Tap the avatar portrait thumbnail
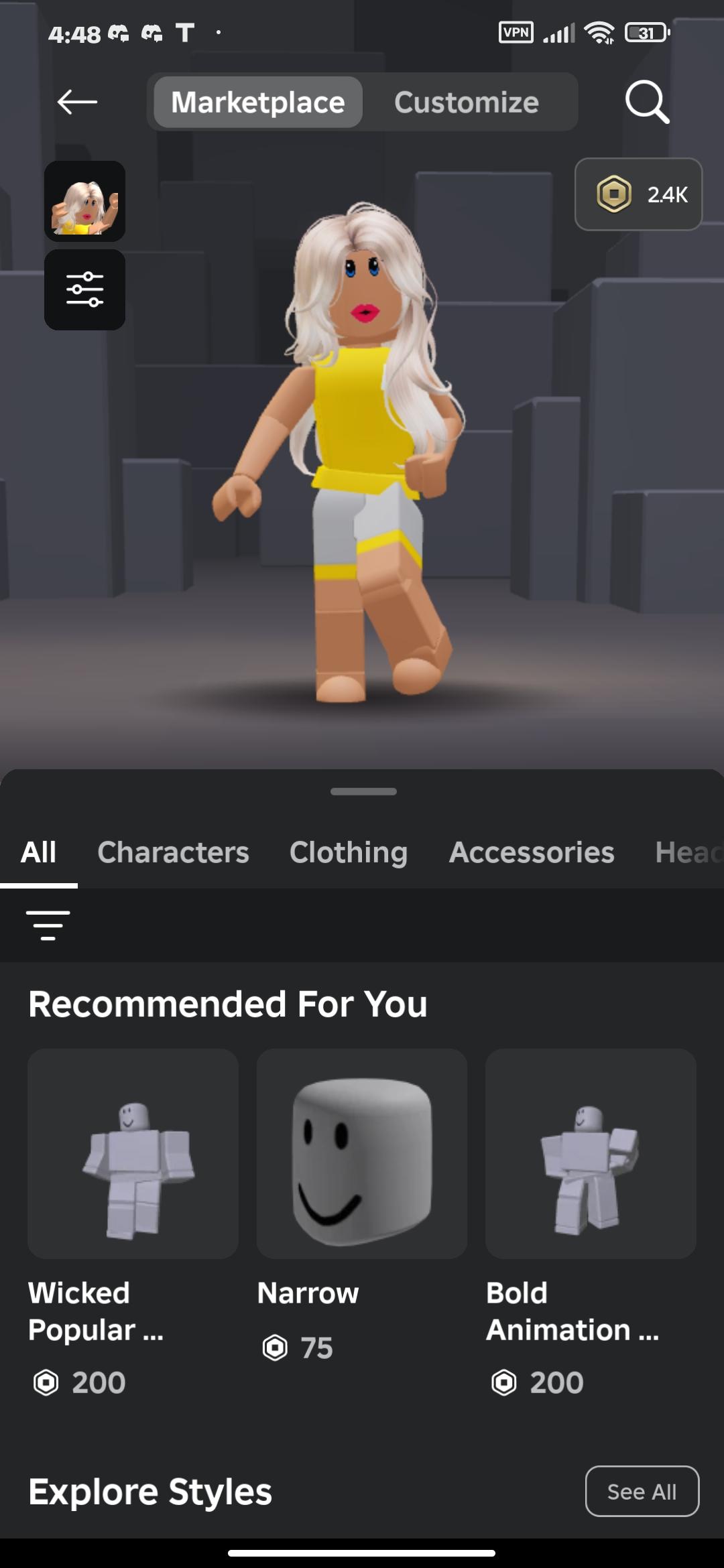This screenshot has height=1568, width=724. 84,201
